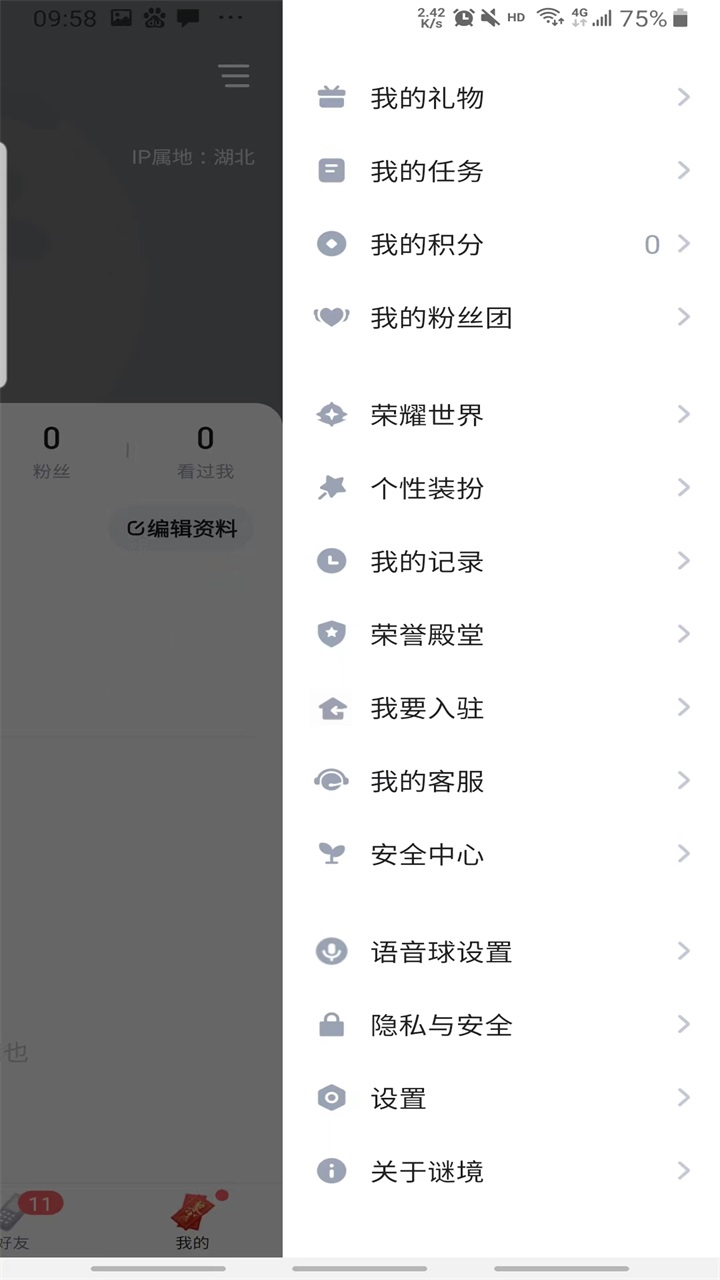The image size is (720, 1280).
Task: Click the 荣誉殿堂 shield icon
Action: pyautogui.click(x=331, y=634)
